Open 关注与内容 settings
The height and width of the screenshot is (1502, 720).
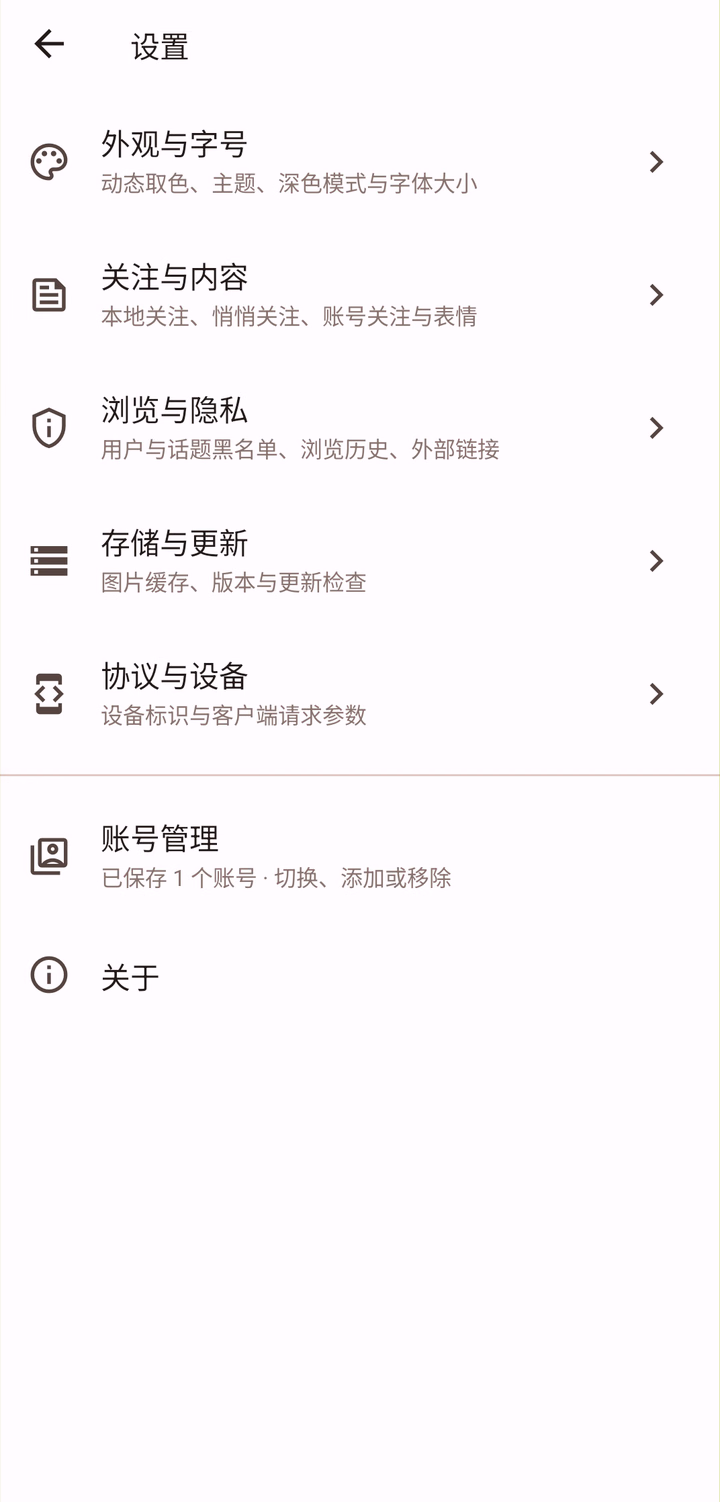pos(360,295)
